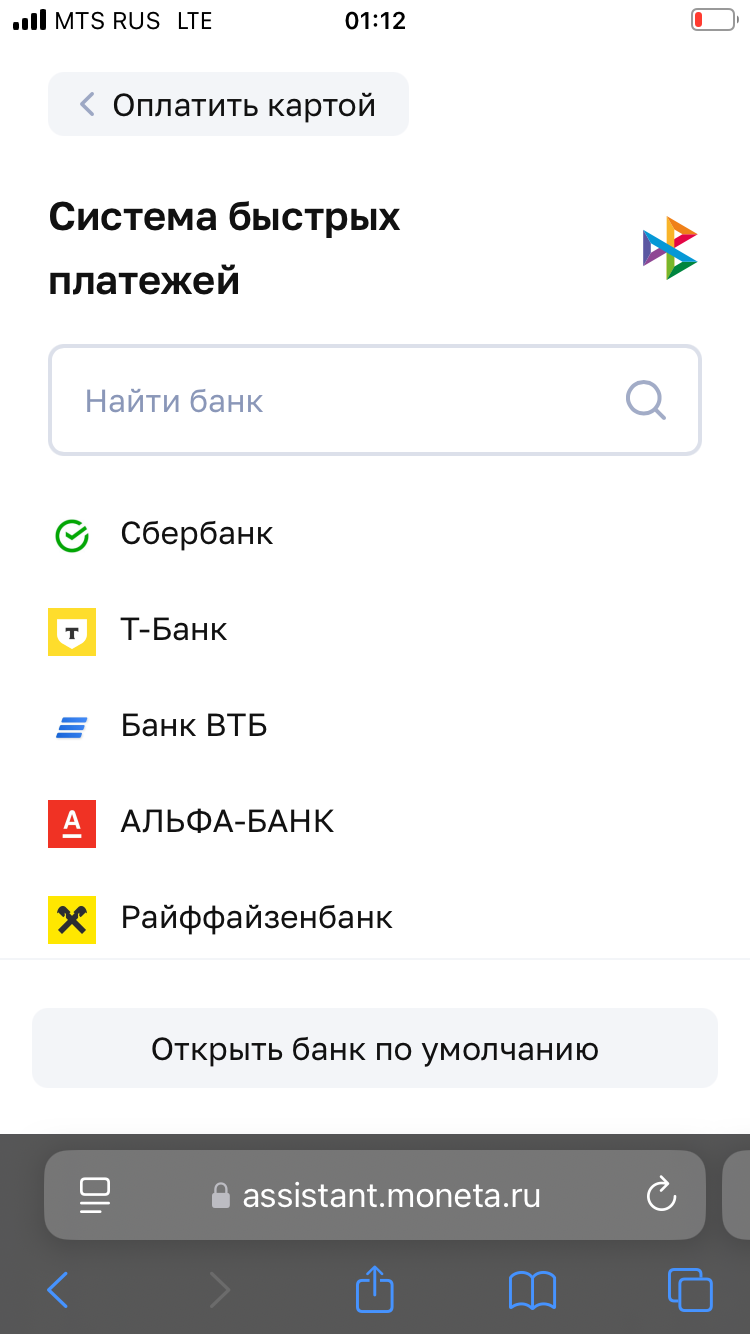Tap the Найти банк search field

point(375,401)
